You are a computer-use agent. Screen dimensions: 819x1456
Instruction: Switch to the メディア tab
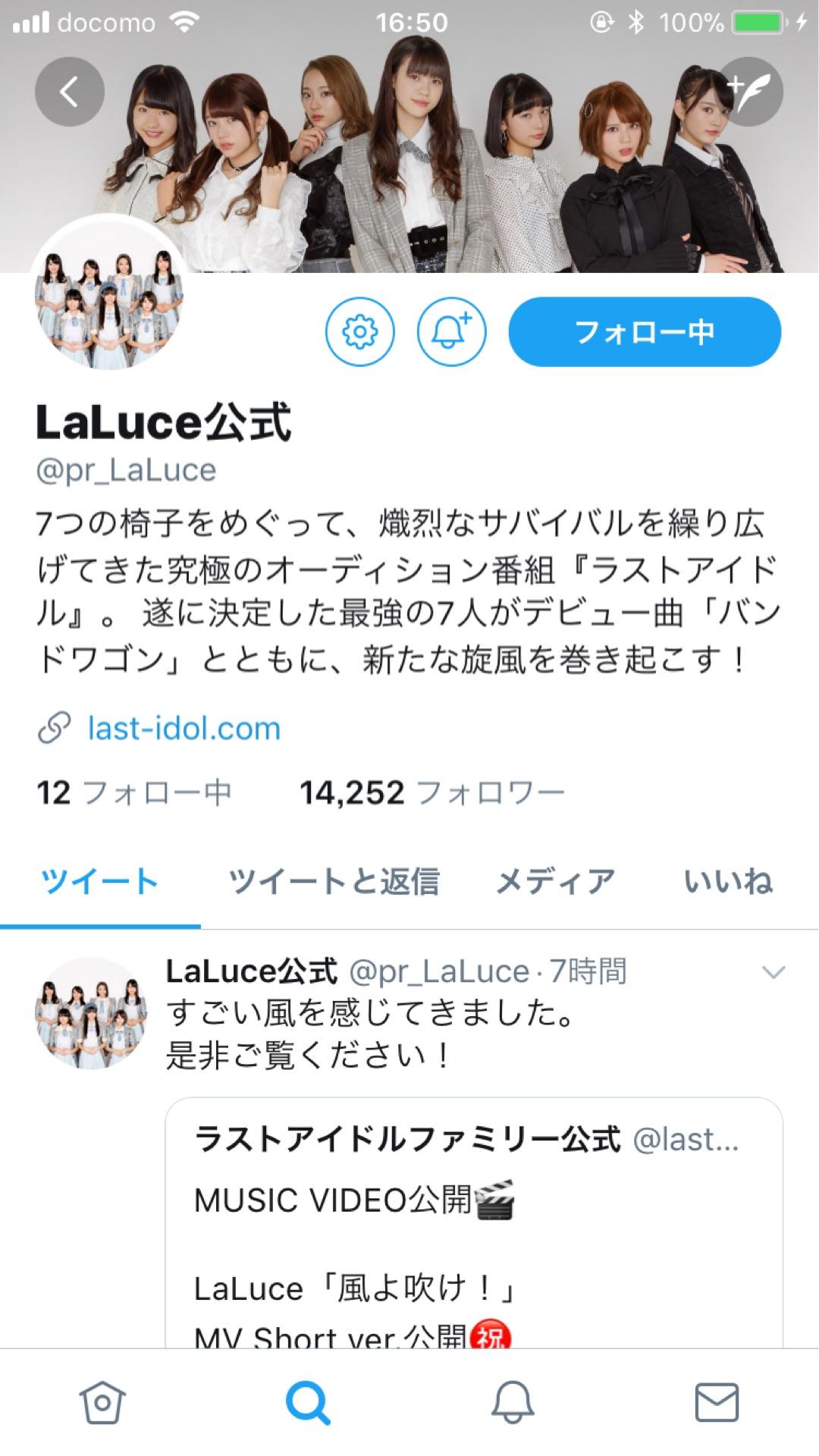[555, 882]
